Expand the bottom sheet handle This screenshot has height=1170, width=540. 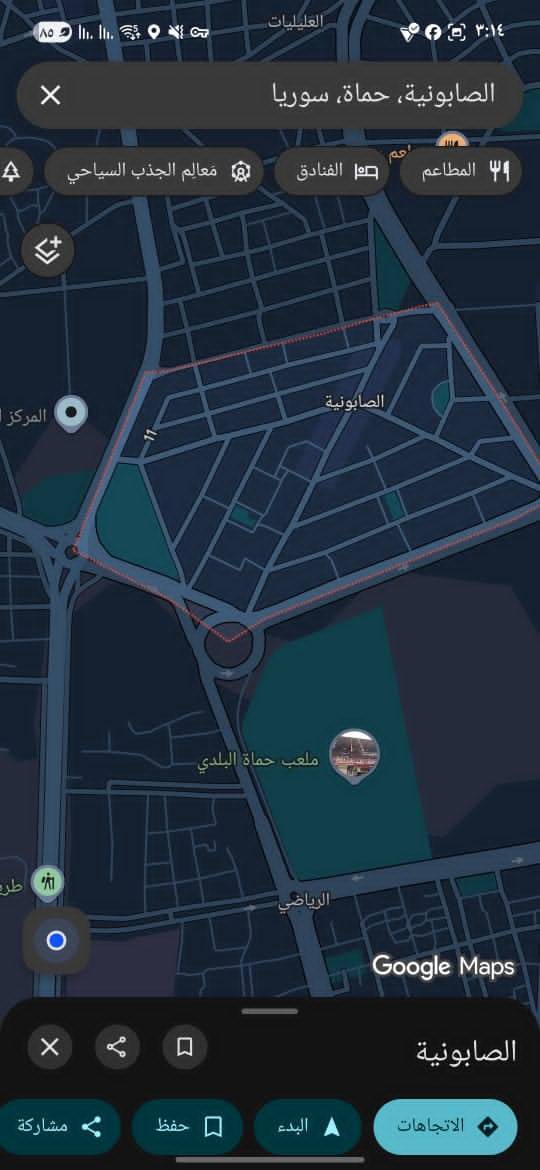tap(269, 1011)
